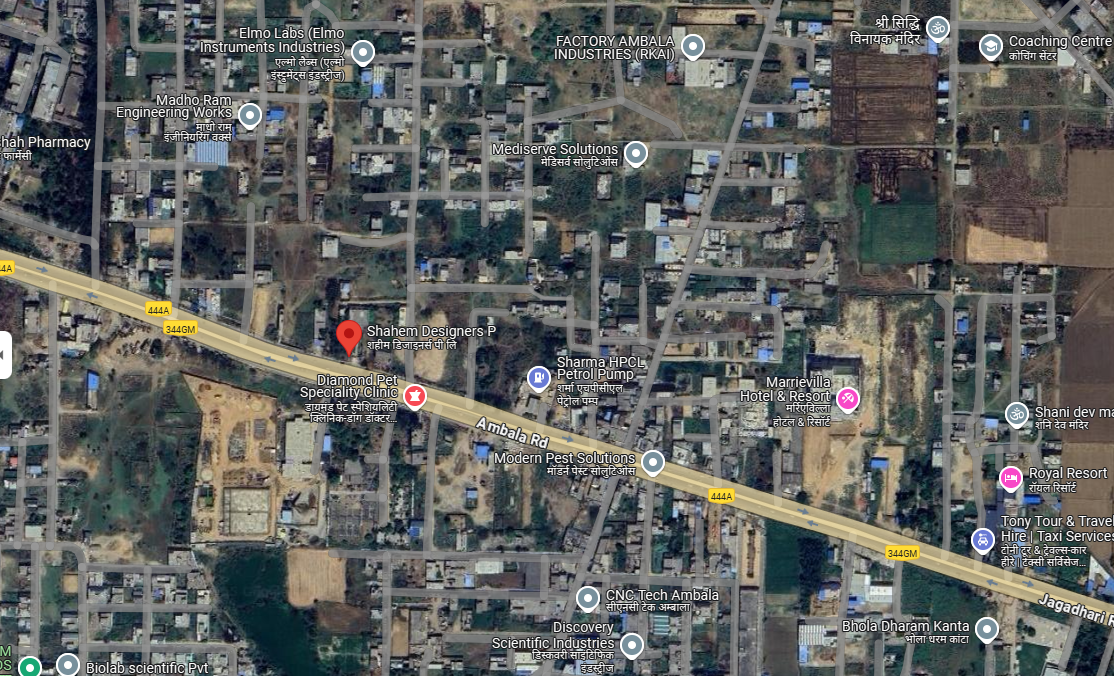1114x676 pixels.
Task: Select CNC Tech Ambala marker
Action: (588, 599)
